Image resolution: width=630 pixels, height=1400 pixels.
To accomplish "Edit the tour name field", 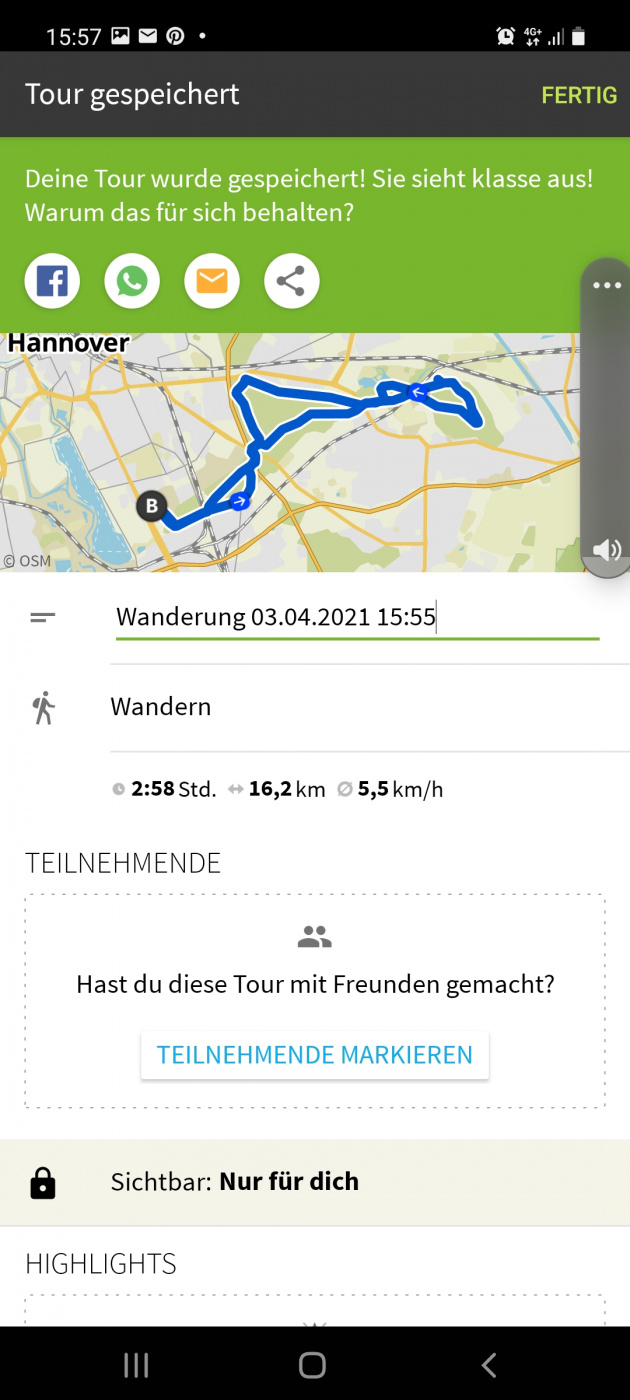I will pos(356,617).
